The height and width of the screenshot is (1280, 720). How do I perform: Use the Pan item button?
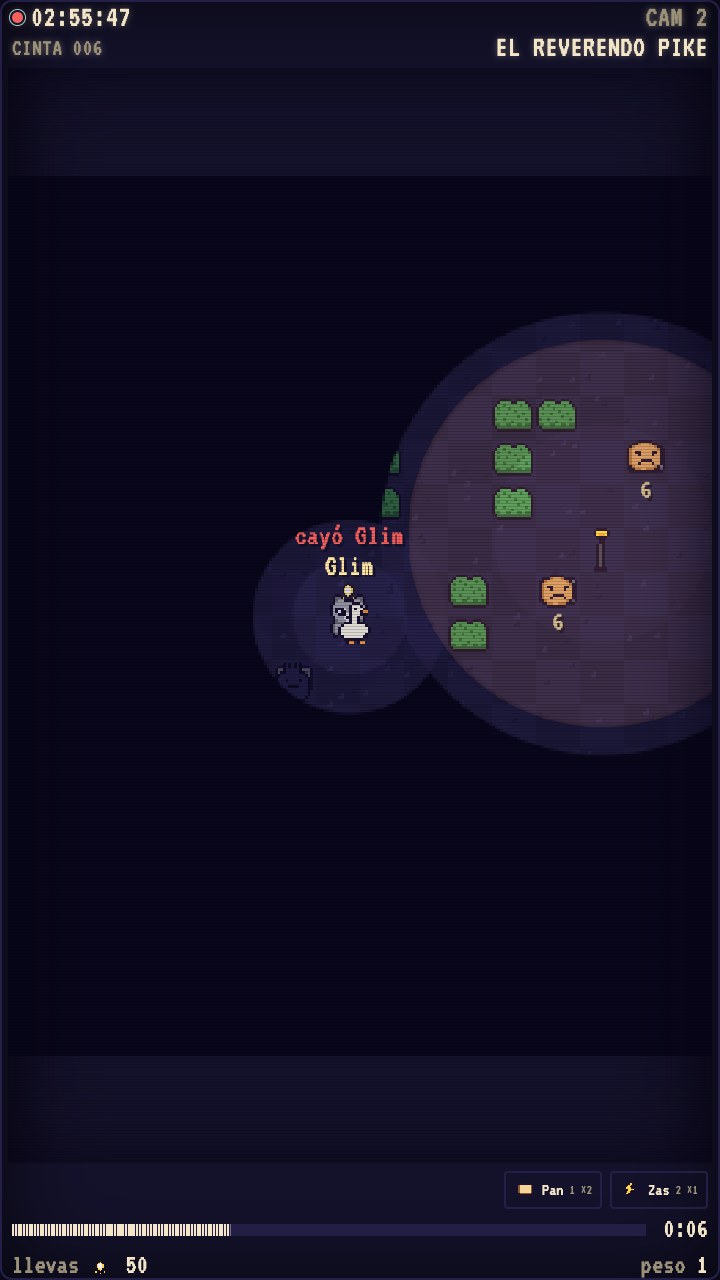[x=553, y=1190]
